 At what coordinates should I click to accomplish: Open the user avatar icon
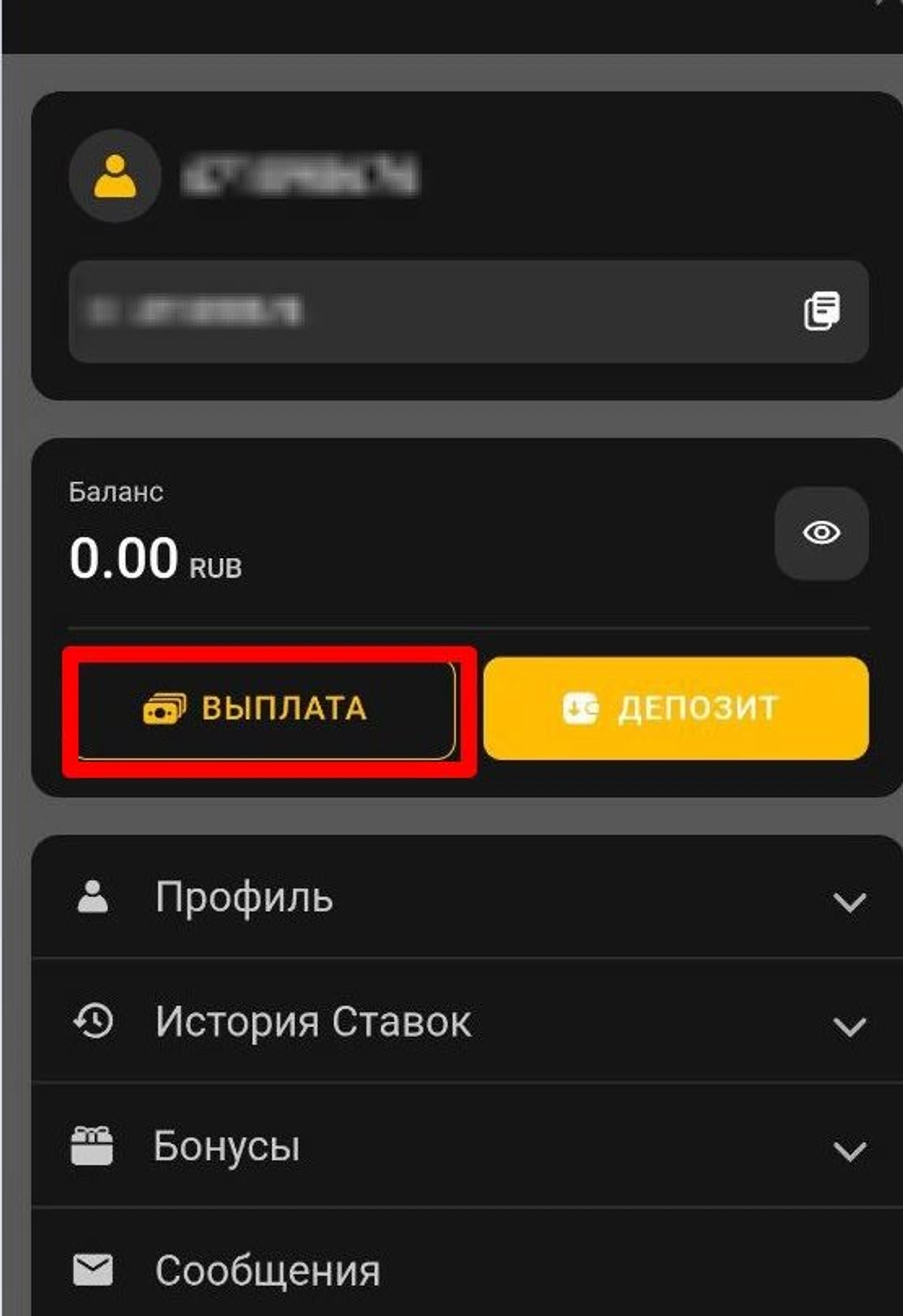[x=115, y=176]
